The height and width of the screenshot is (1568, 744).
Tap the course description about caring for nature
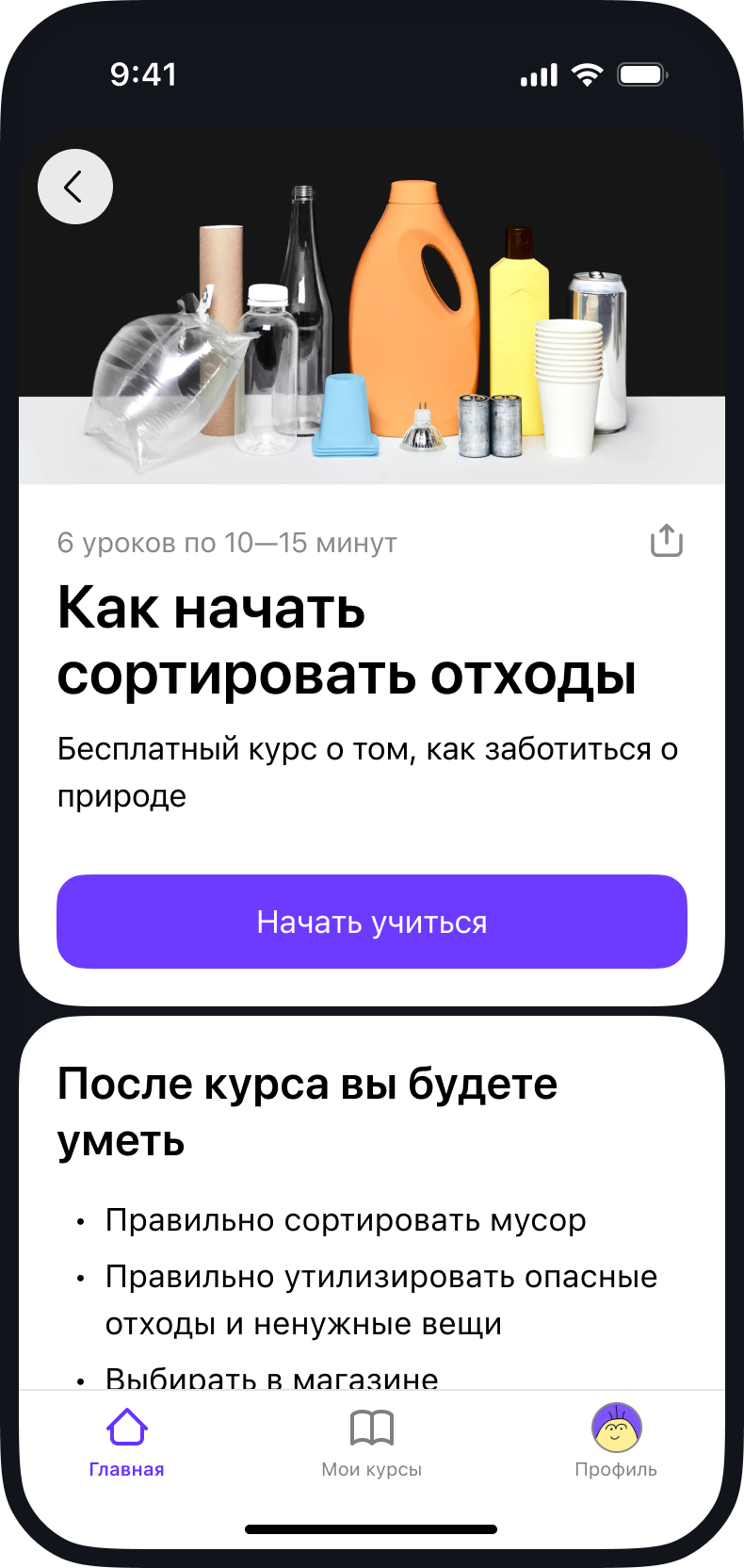tap(367, 771)
